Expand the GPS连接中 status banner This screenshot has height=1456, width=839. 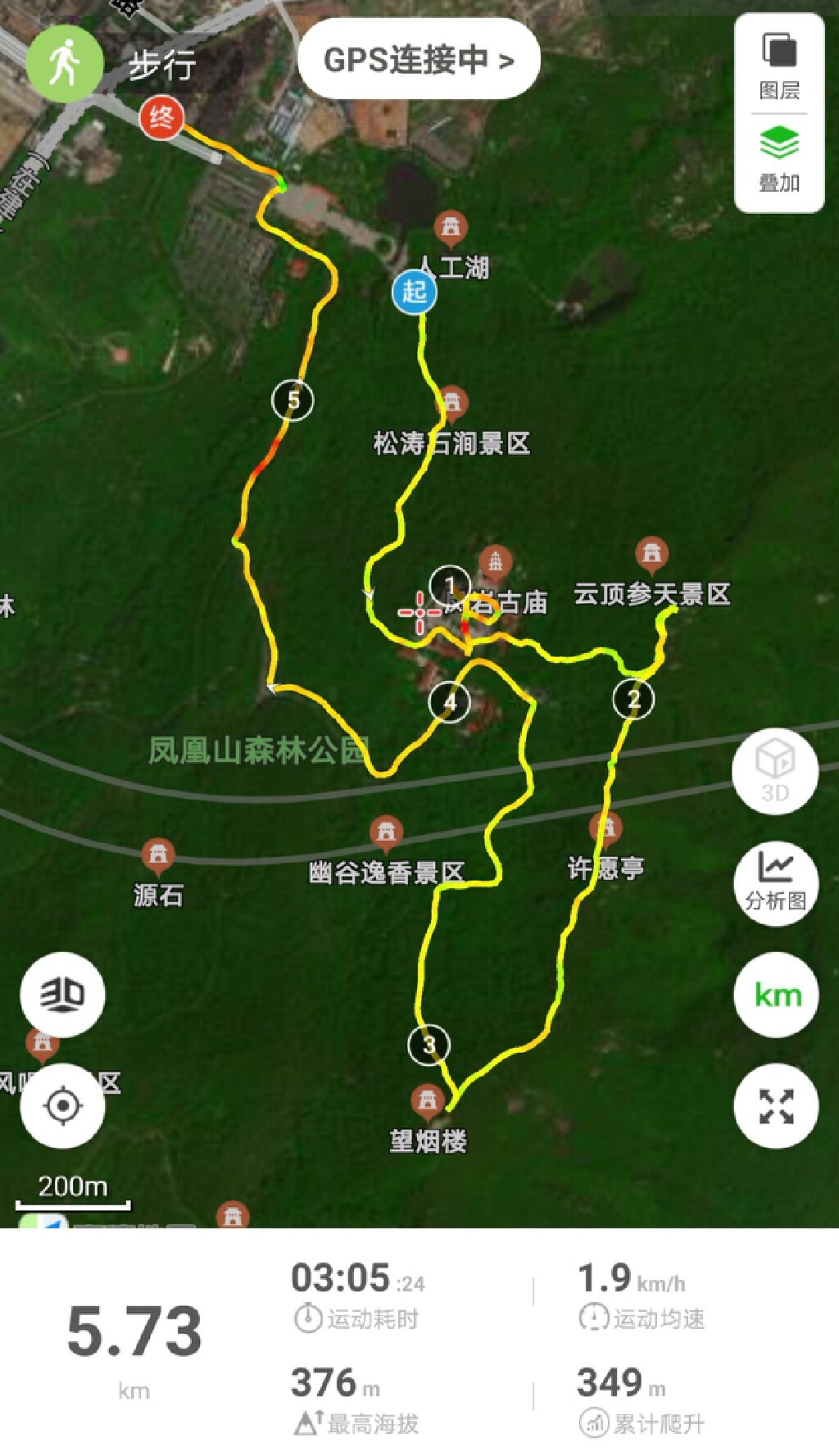pyautogui.click(x=419, y=57)
